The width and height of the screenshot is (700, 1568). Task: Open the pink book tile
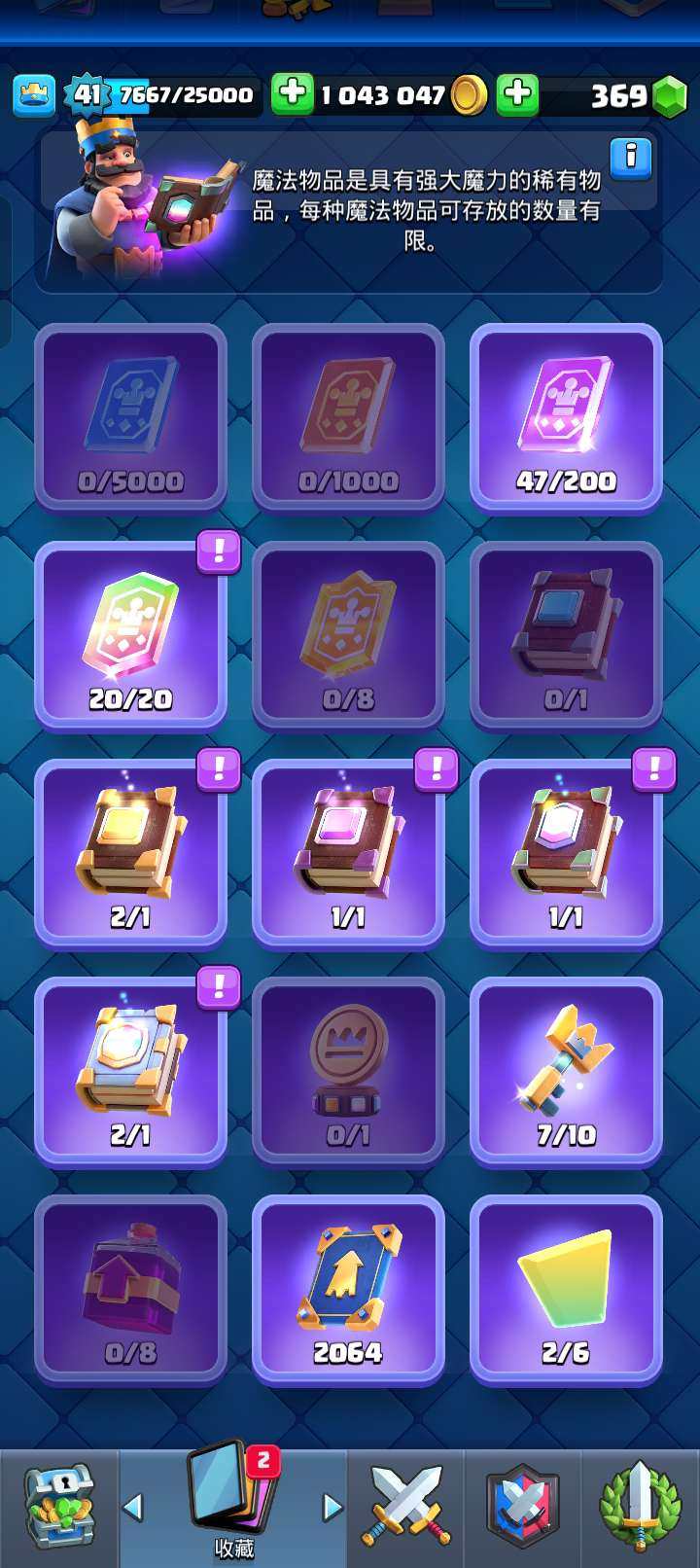(348, 854)
